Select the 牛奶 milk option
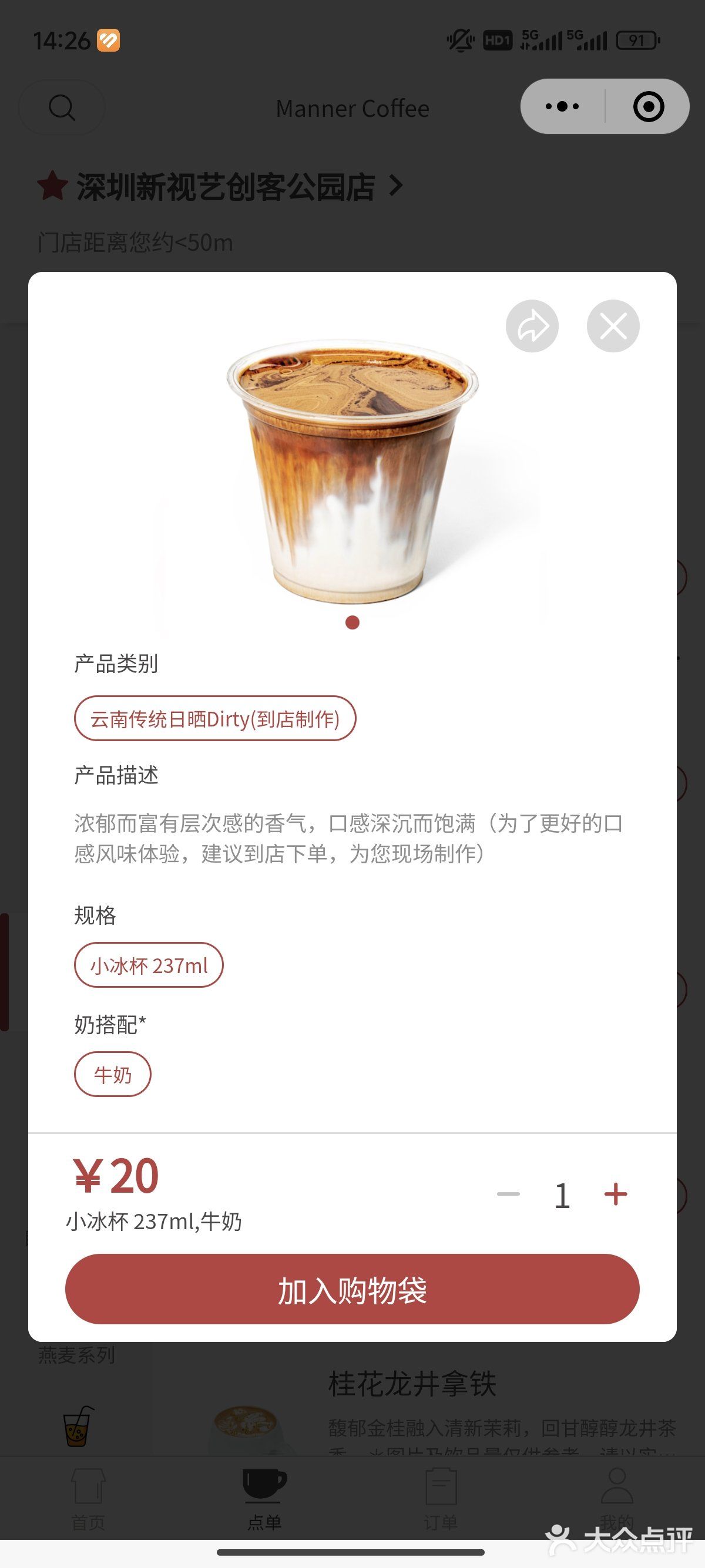 tap(113, 1074)
